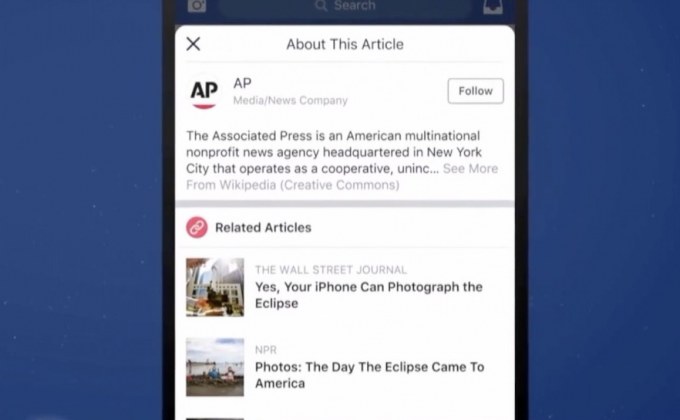Open the AP Media/News Company page
This screenshot has height=420, width=680.
pos(243,83)
